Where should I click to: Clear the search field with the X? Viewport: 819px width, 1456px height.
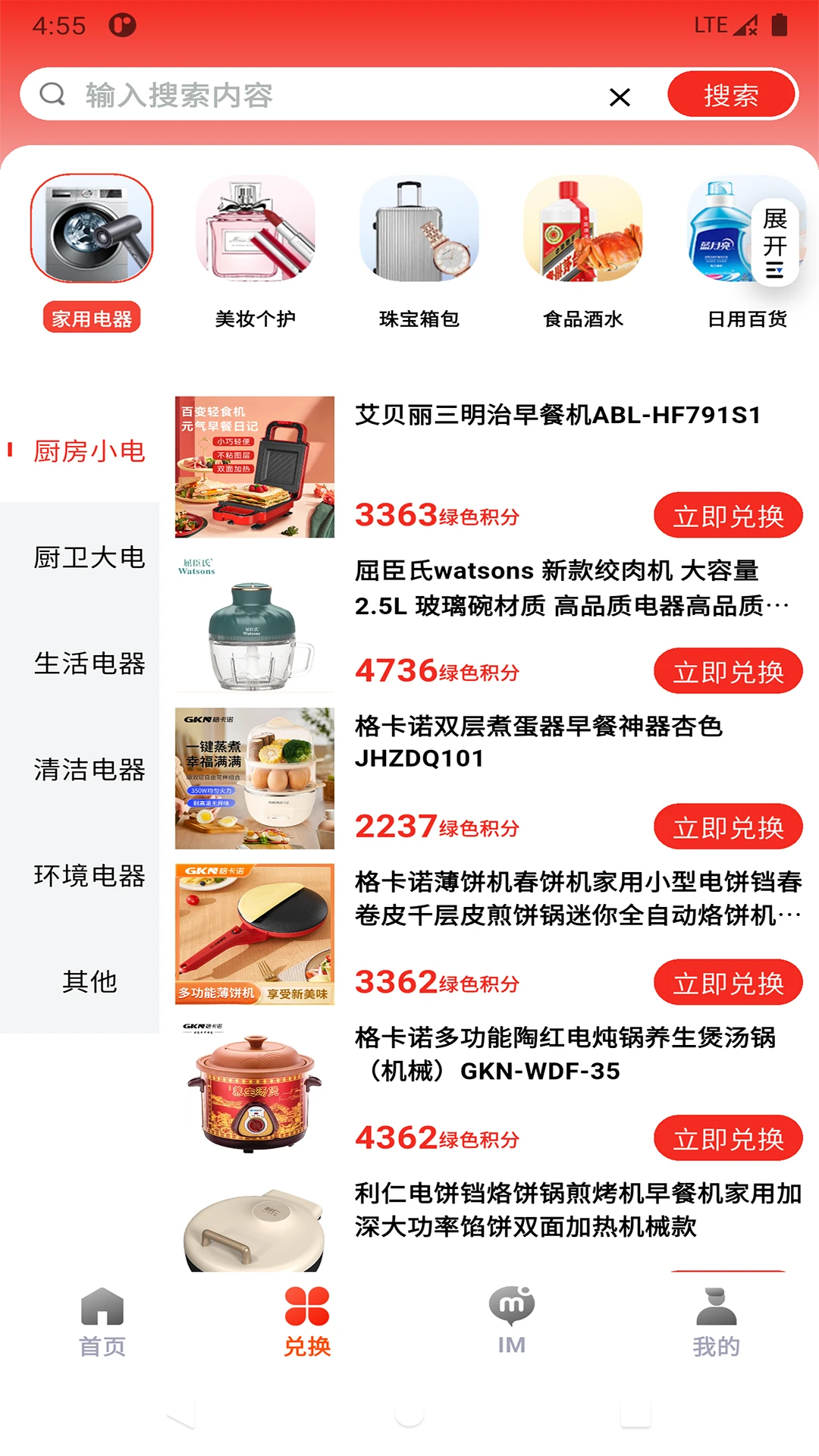coord(620,96)
